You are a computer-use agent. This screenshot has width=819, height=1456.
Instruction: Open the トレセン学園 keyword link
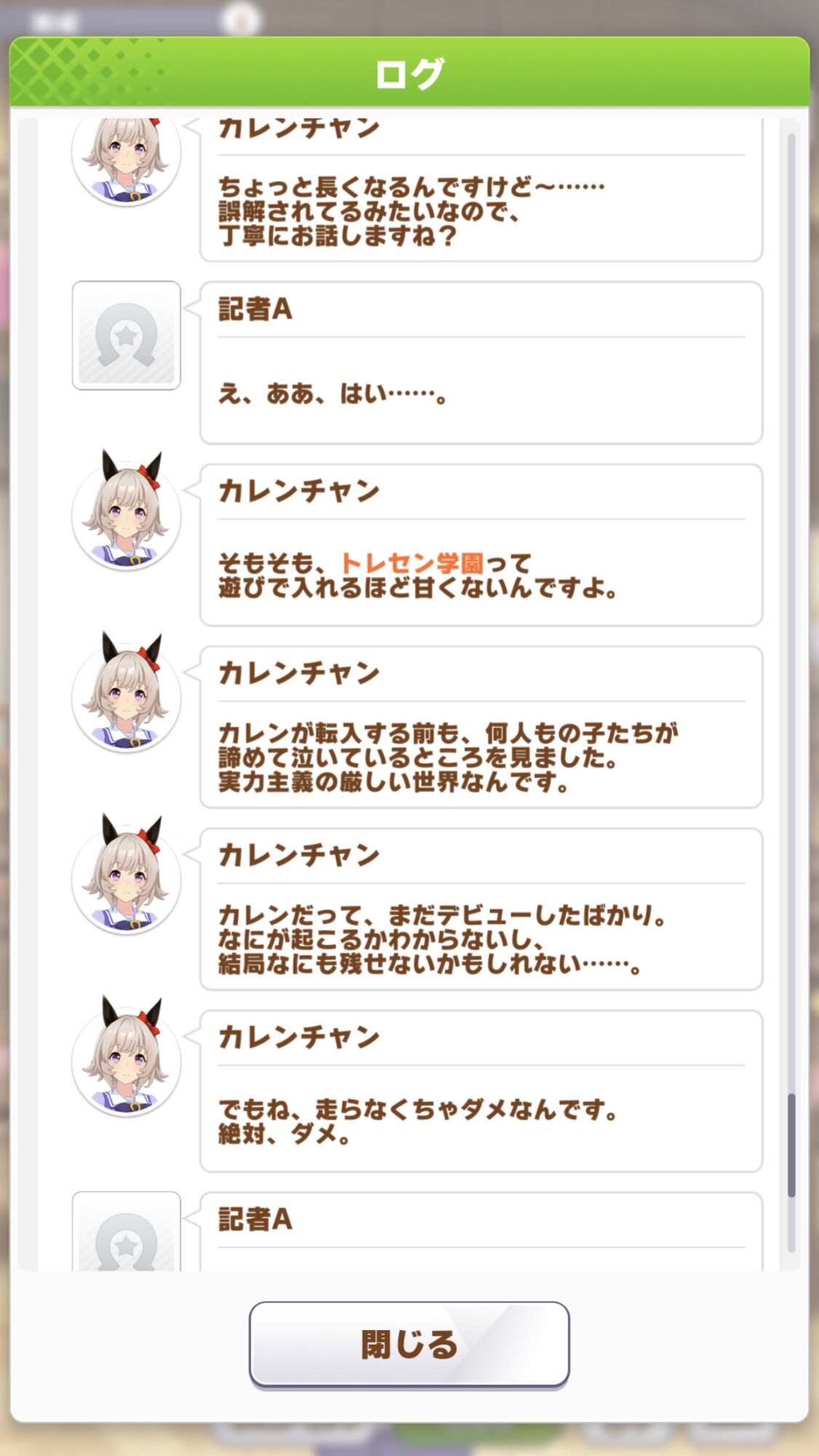[x=411, y=563]
